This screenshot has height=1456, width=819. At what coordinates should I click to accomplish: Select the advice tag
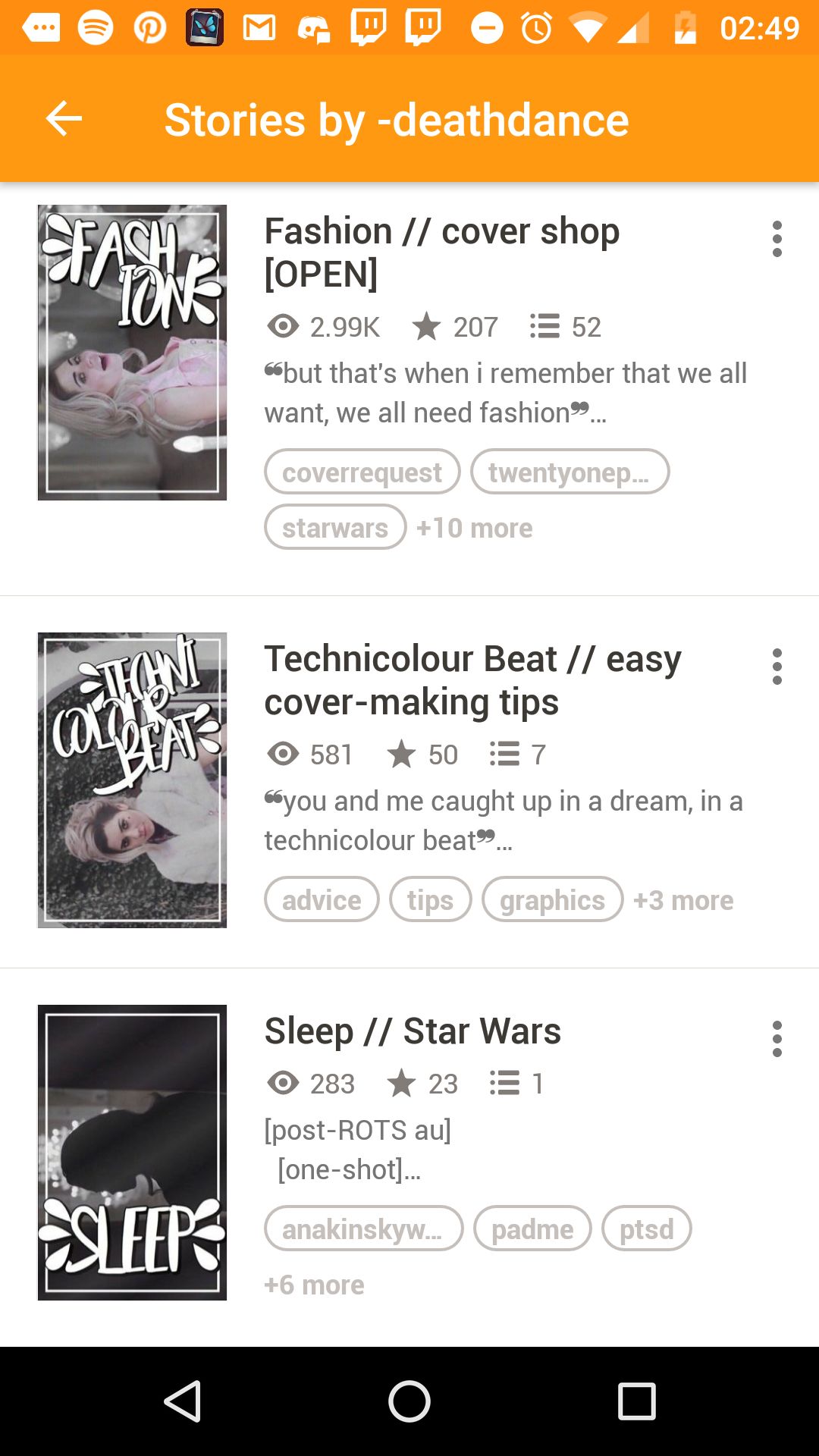(x=322, y=899)
